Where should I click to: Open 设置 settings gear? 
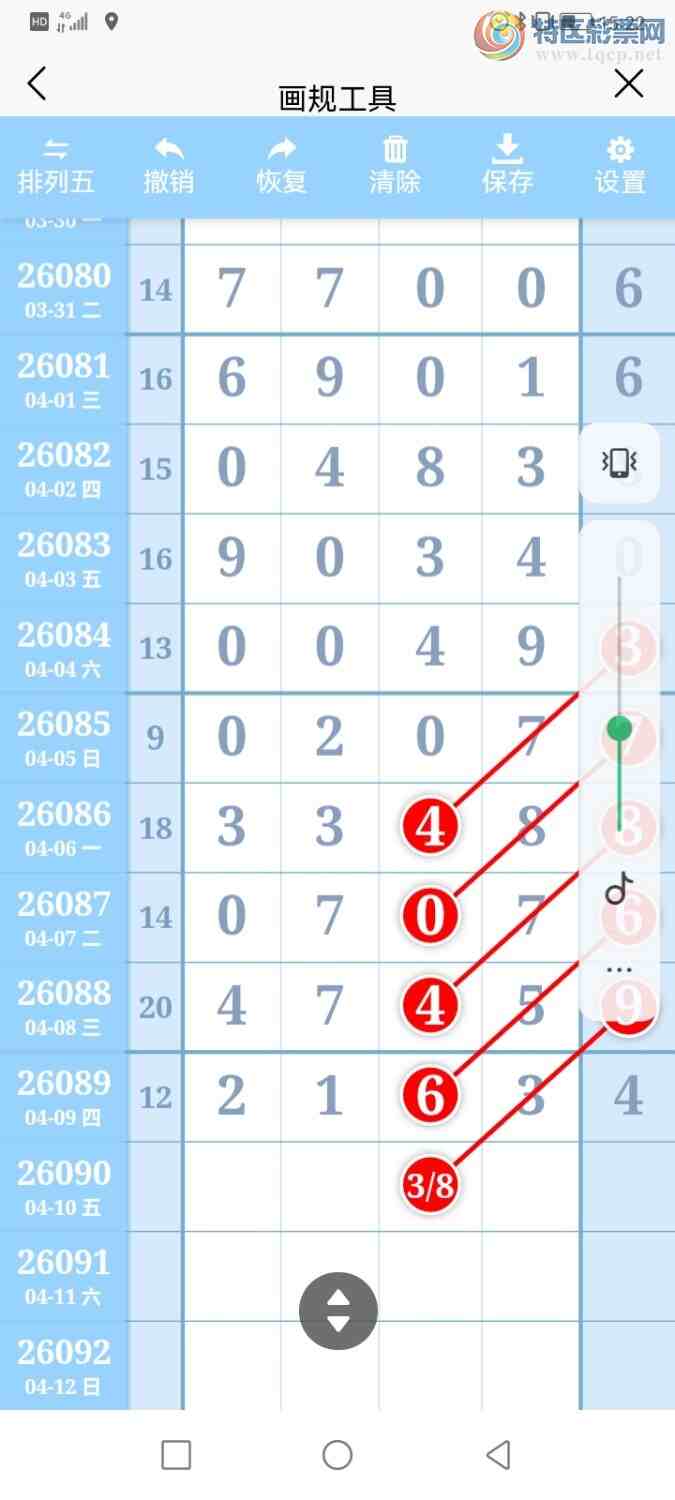[x=620, y=166]
